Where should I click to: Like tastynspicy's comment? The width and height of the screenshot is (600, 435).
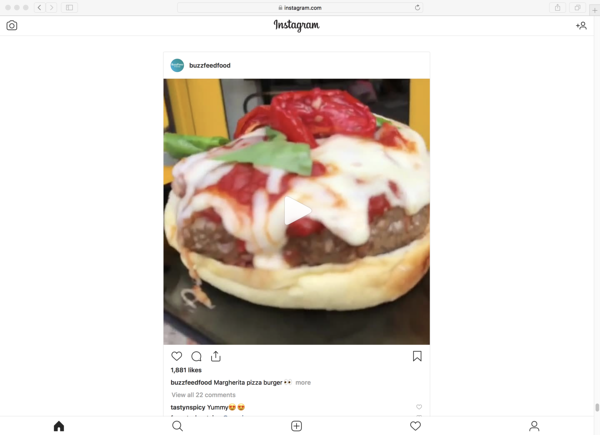[419, 407]
